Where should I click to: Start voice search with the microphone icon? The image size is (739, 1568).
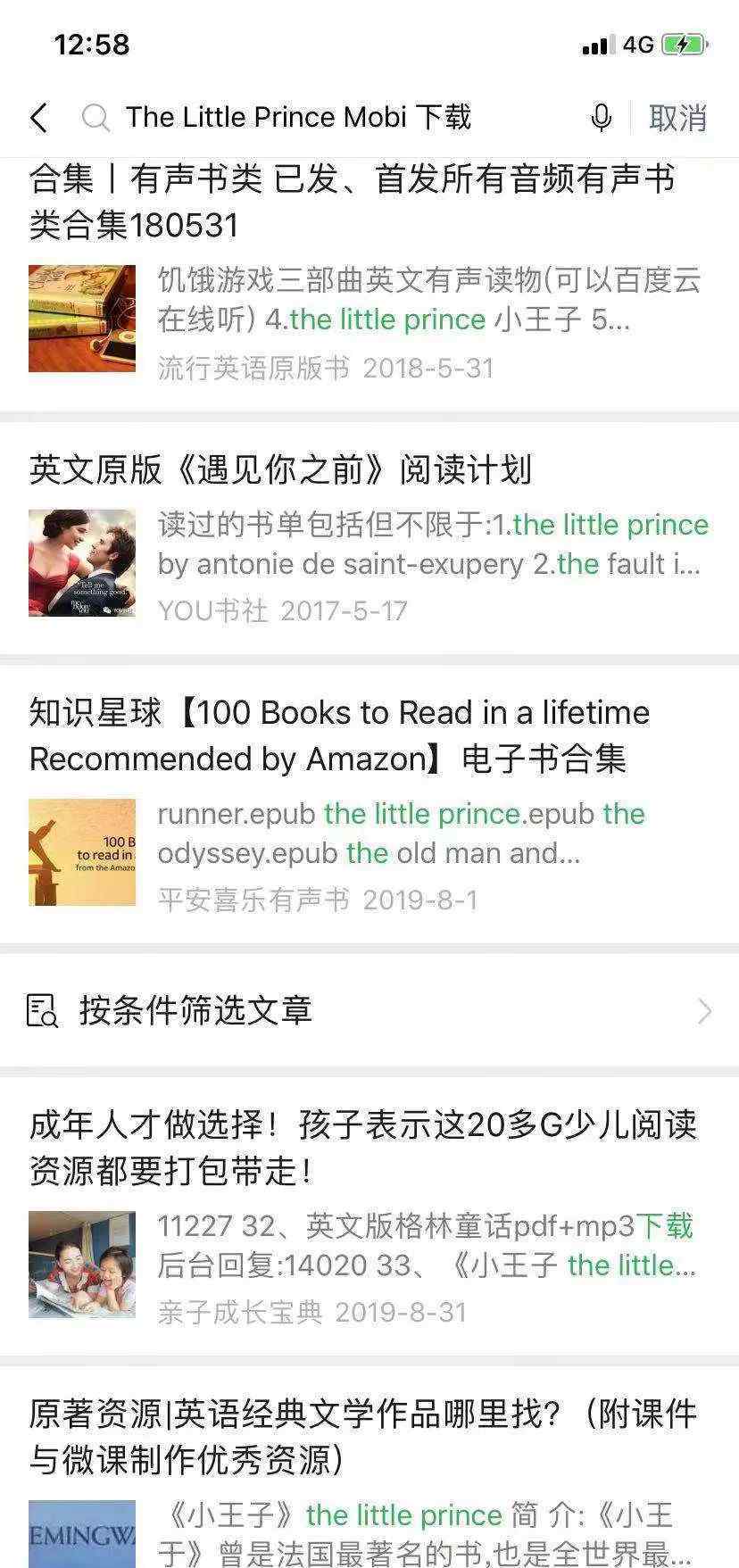tap(602, 118)
